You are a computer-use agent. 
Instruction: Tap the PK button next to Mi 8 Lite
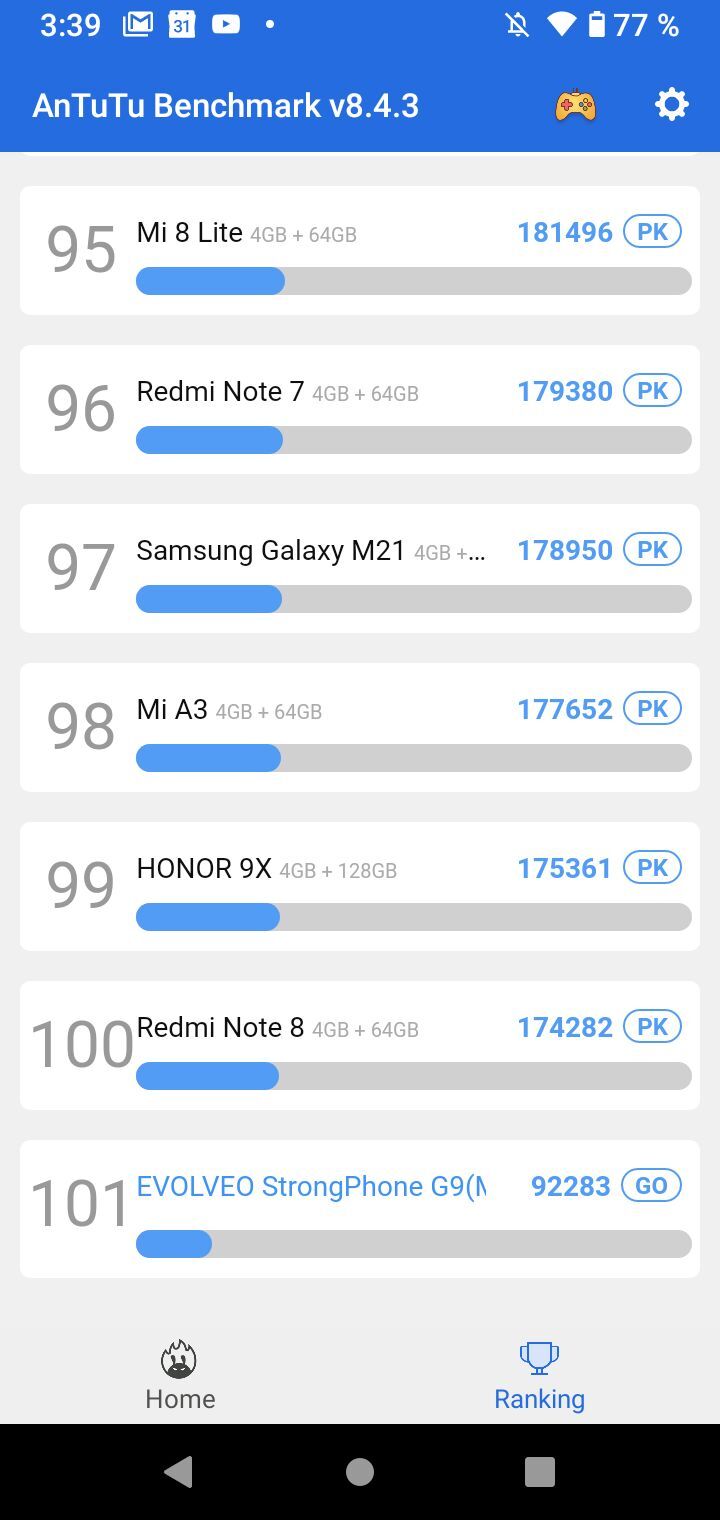point(652,231)
